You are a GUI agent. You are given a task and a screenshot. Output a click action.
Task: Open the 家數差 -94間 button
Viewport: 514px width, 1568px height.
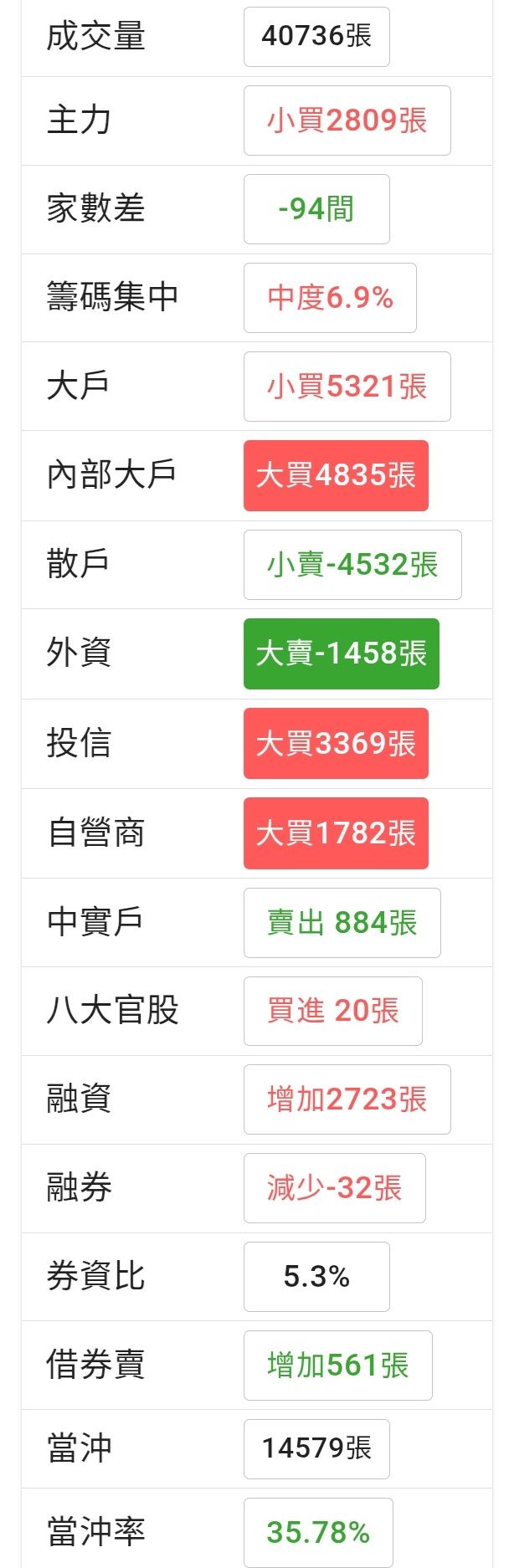pyautogui.click(x=316, y=209)
